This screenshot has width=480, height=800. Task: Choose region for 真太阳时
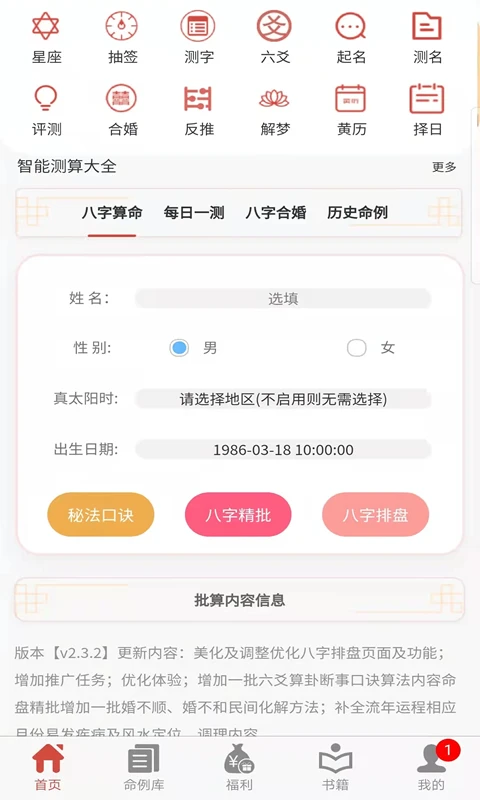pos(283,398)
